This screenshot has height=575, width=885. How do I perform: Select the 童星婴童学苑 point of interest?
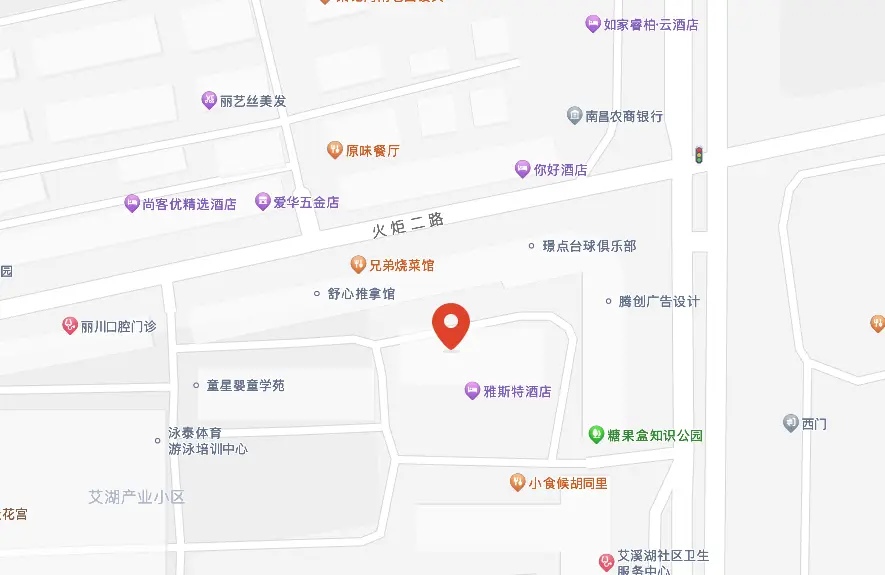(196, 385)
